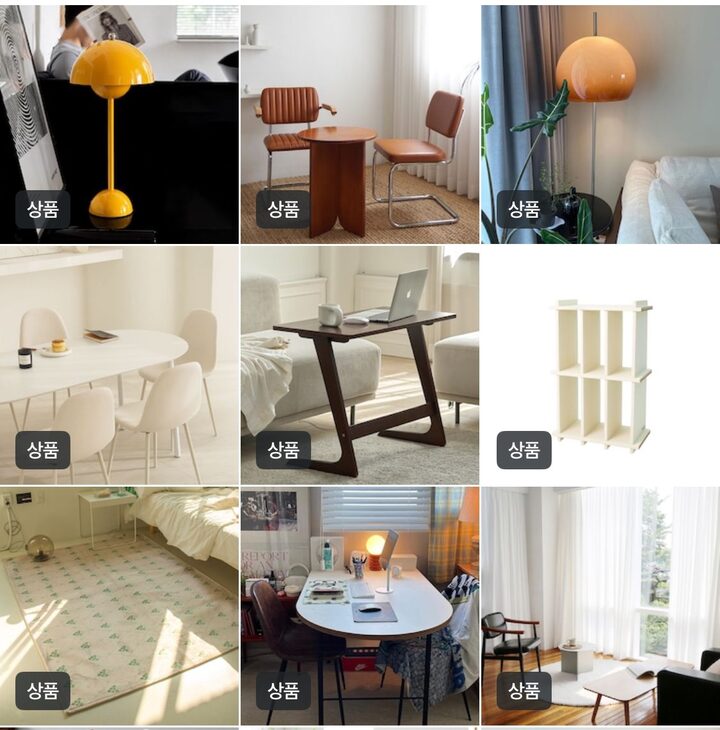View the living room with white curtains
720x730 pixels.
tap(600, 606)
